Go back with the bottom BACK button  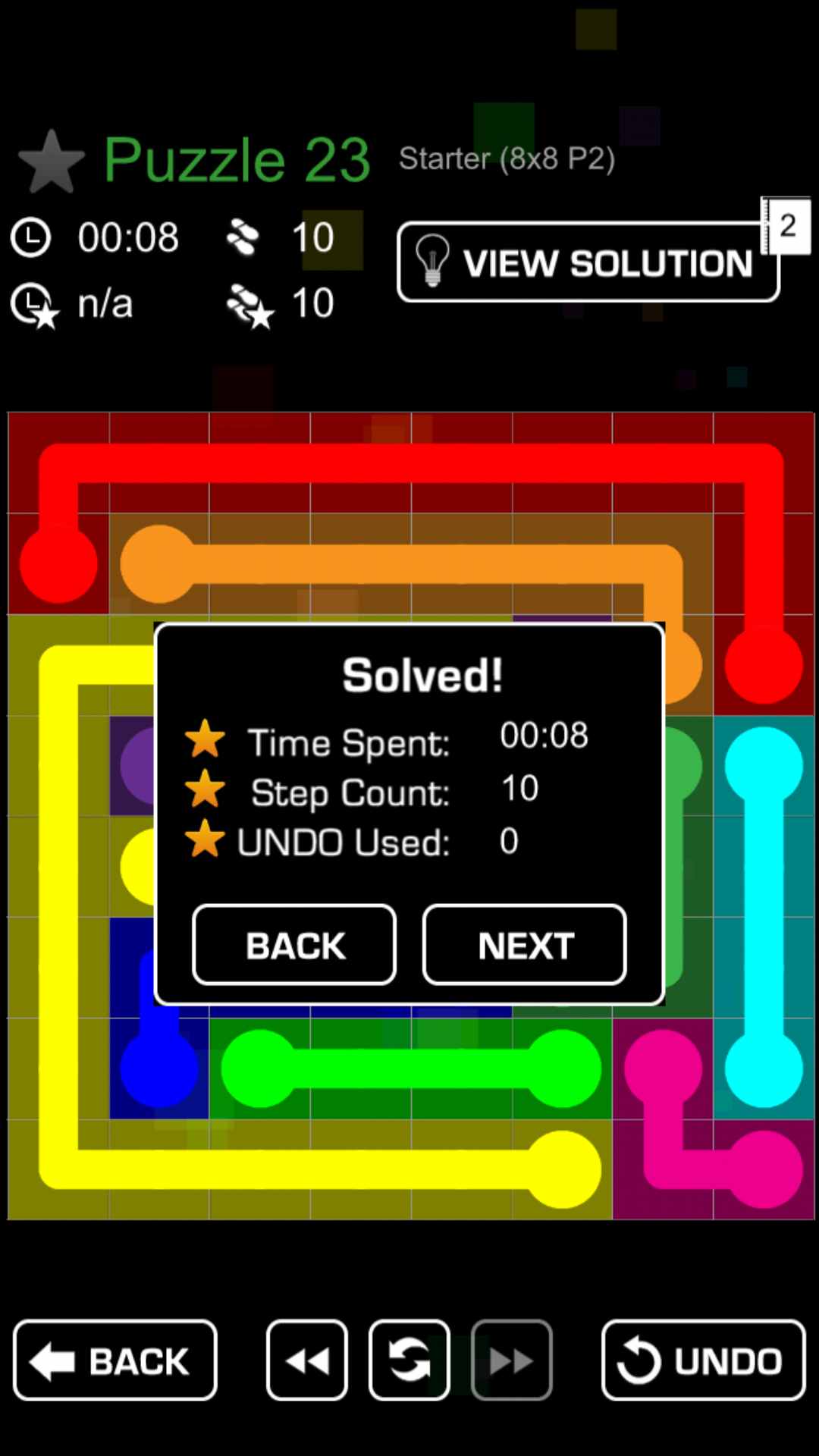coord(115,1360)
